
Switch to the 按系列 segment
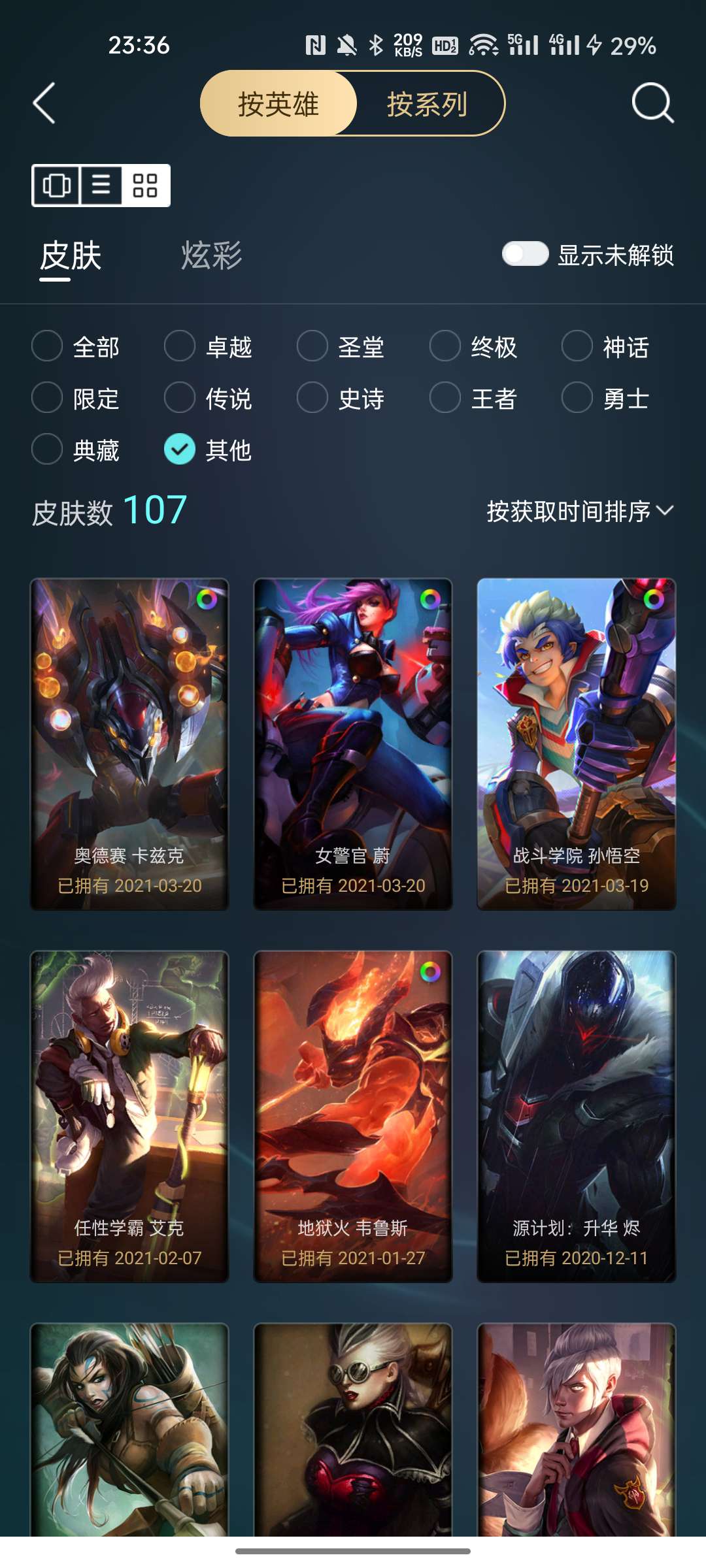point(428,104)
